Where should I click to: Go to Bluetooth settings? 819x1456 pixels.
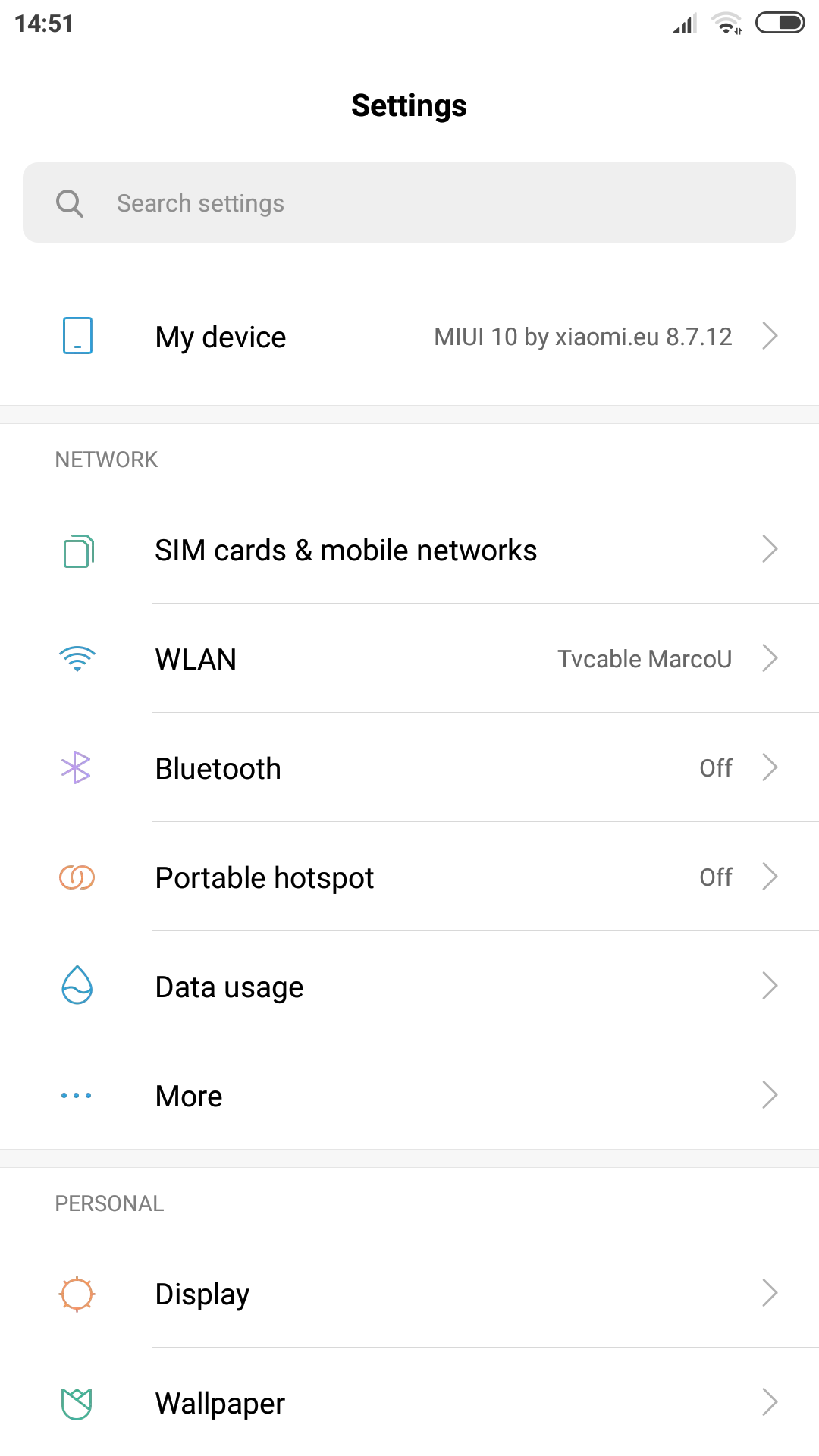409,767
